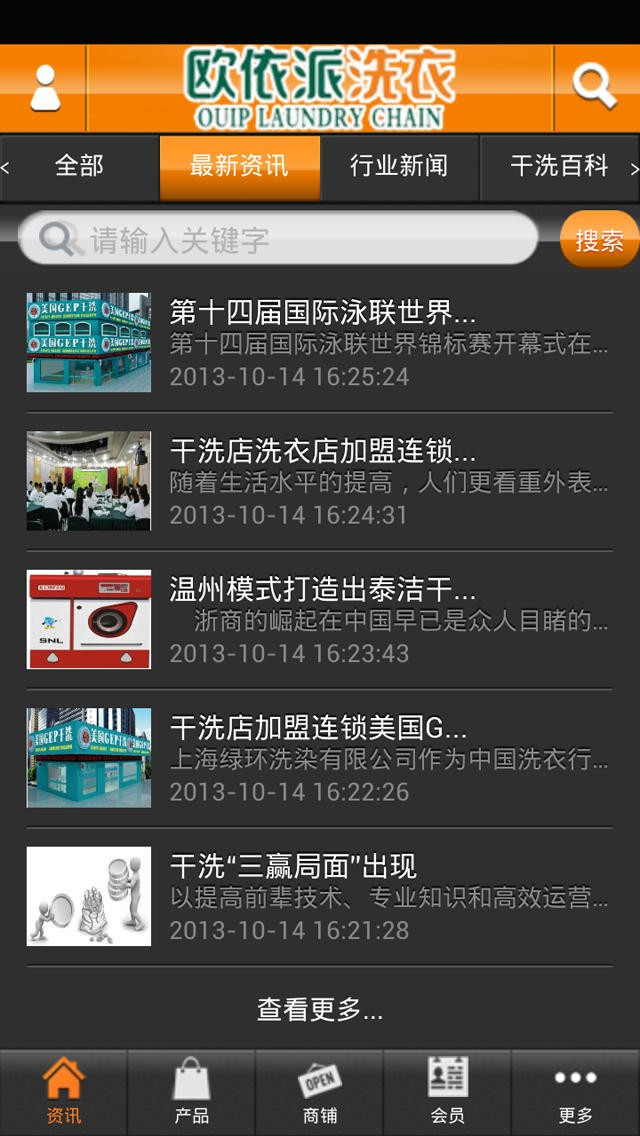Switch to the 全部 tab
Viewport: 640px width, 1136px height.
[79, 166]
